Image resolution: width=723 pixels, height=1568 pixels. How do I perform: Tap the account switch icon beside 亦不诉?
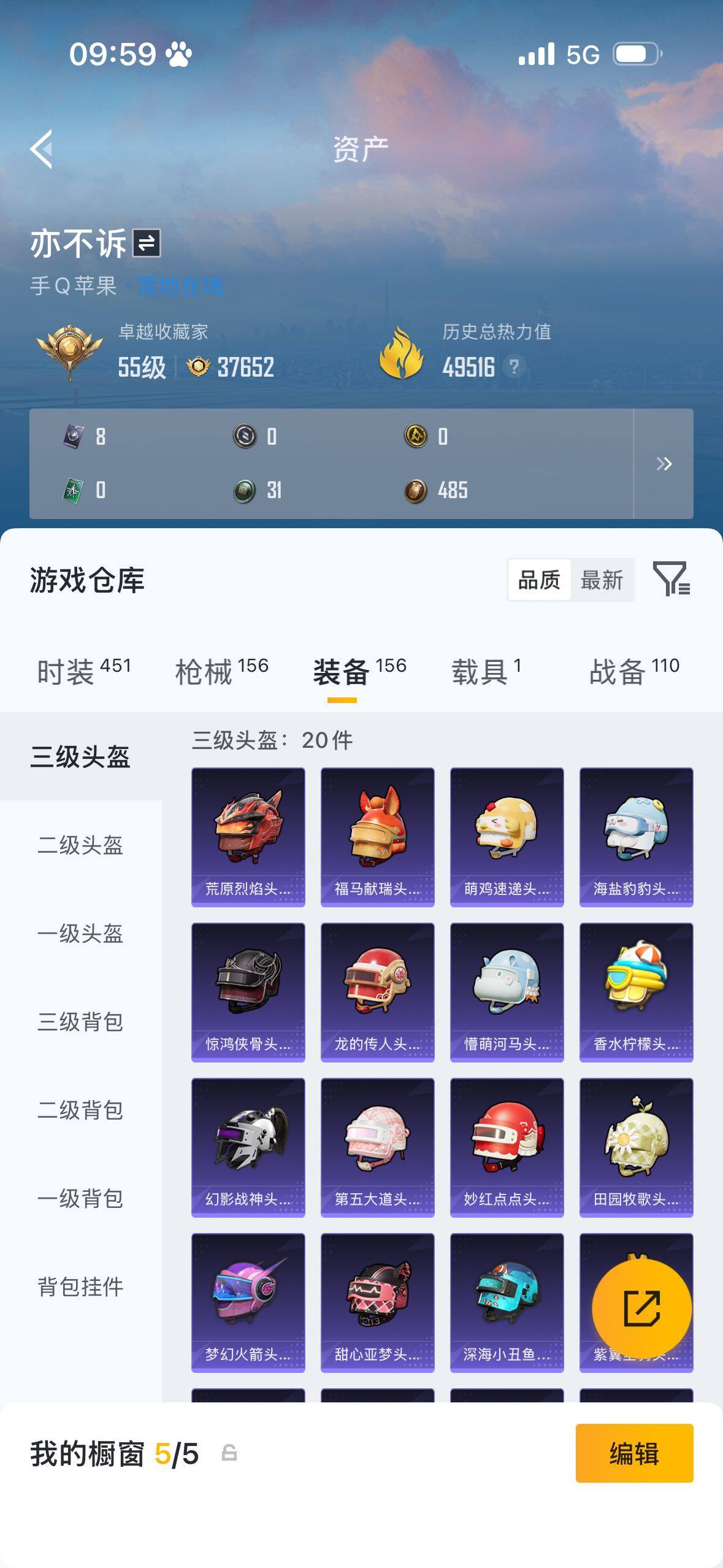[x=147, y=244]
